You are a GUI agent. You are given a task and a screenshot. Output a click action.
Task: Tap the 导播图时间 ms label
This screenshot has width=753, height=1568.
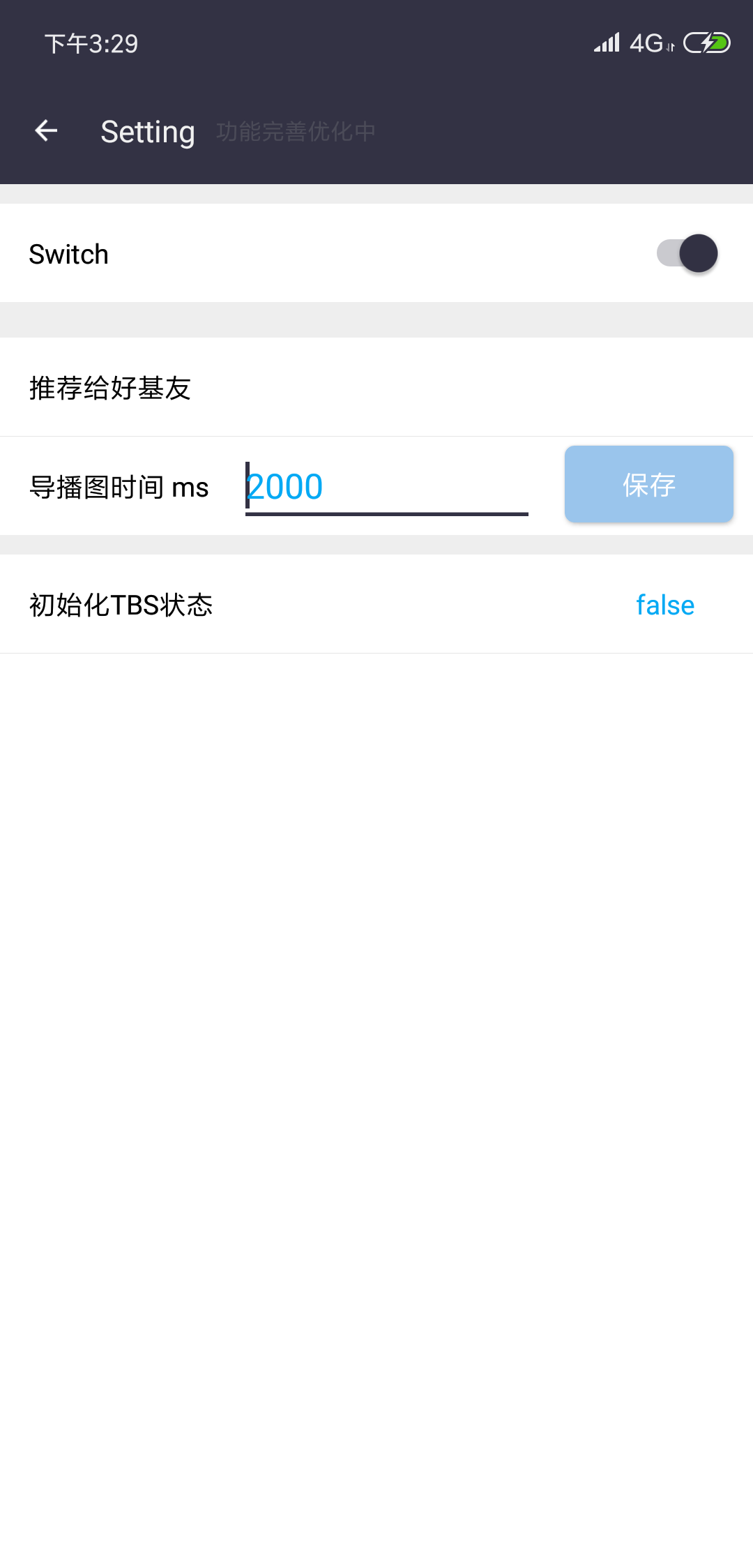tap(119, 487)
